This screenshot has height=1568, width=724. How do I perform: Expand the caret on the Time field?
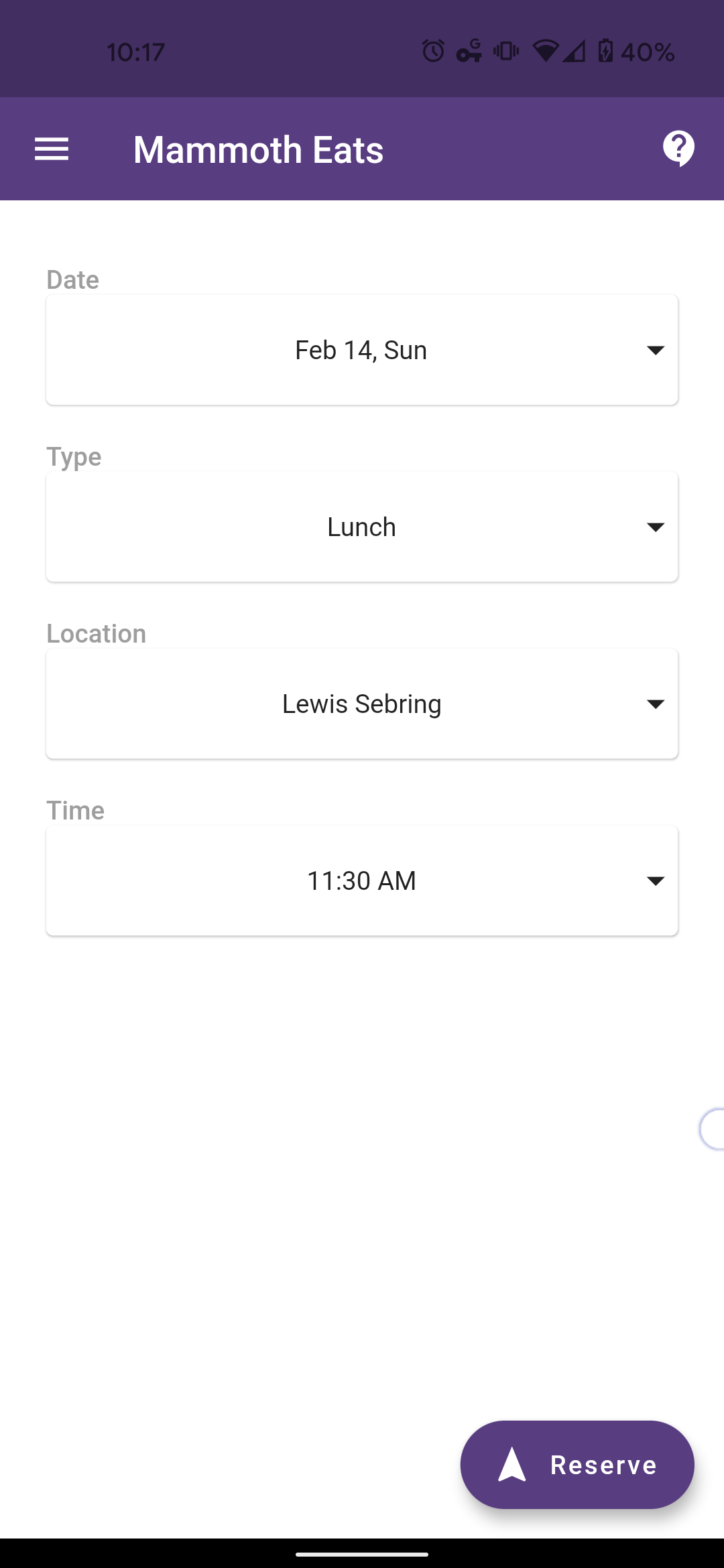[656, 880]
